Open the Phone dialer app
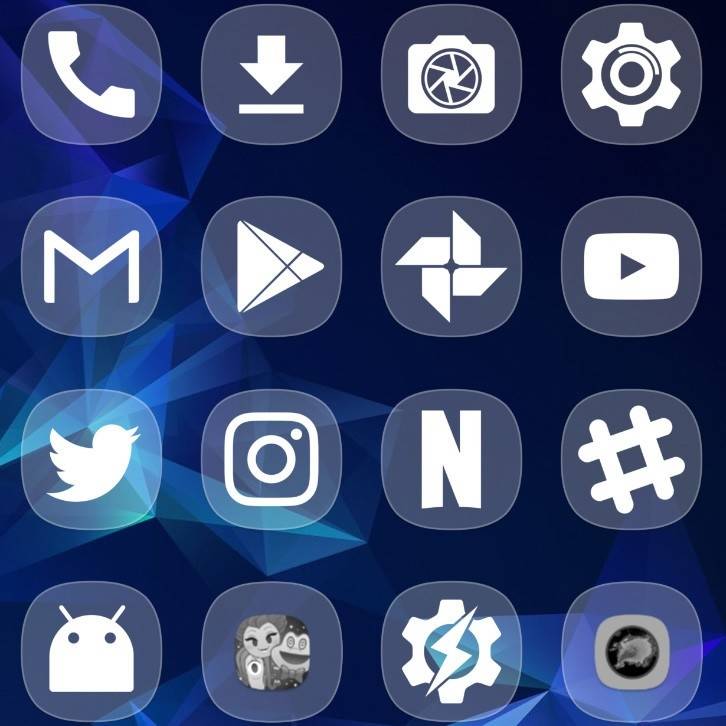This screenshot has width=726, height=726. pos(91,75)
